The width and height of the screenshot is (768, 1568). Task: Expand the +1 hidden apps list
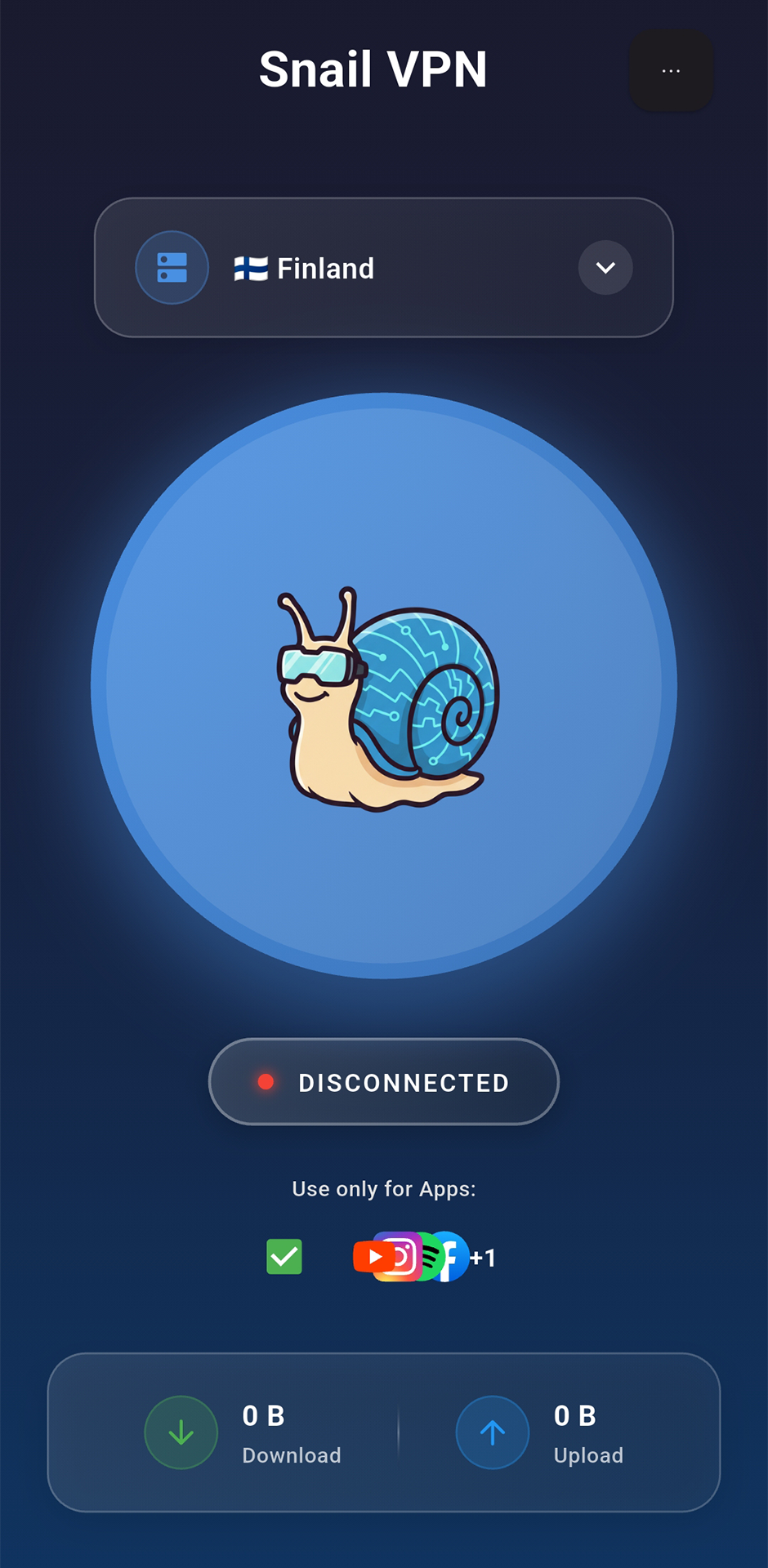pyautogui.click(x=482, y=1258)
